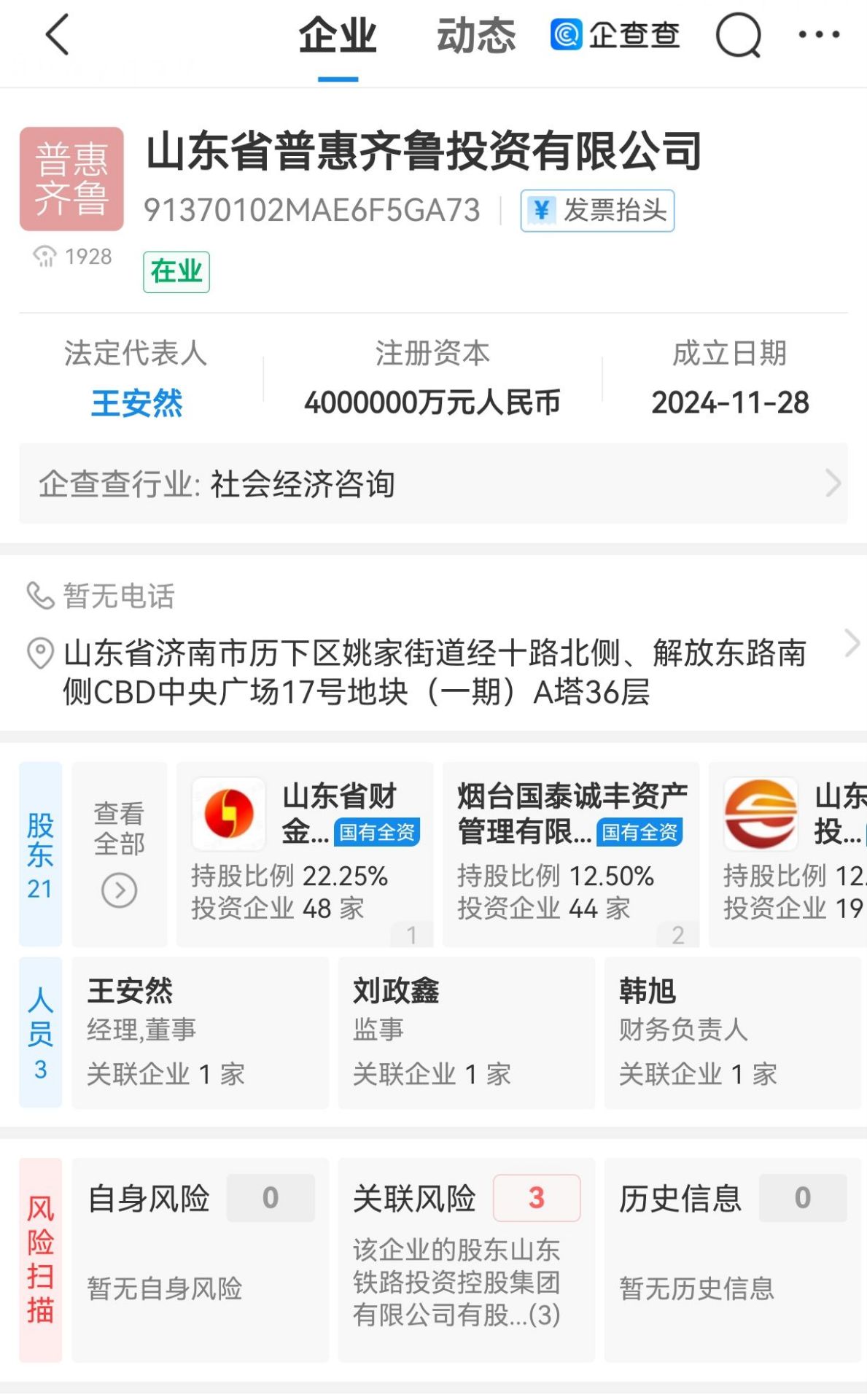Open the 人员 3 section label

coord(41,1032)
